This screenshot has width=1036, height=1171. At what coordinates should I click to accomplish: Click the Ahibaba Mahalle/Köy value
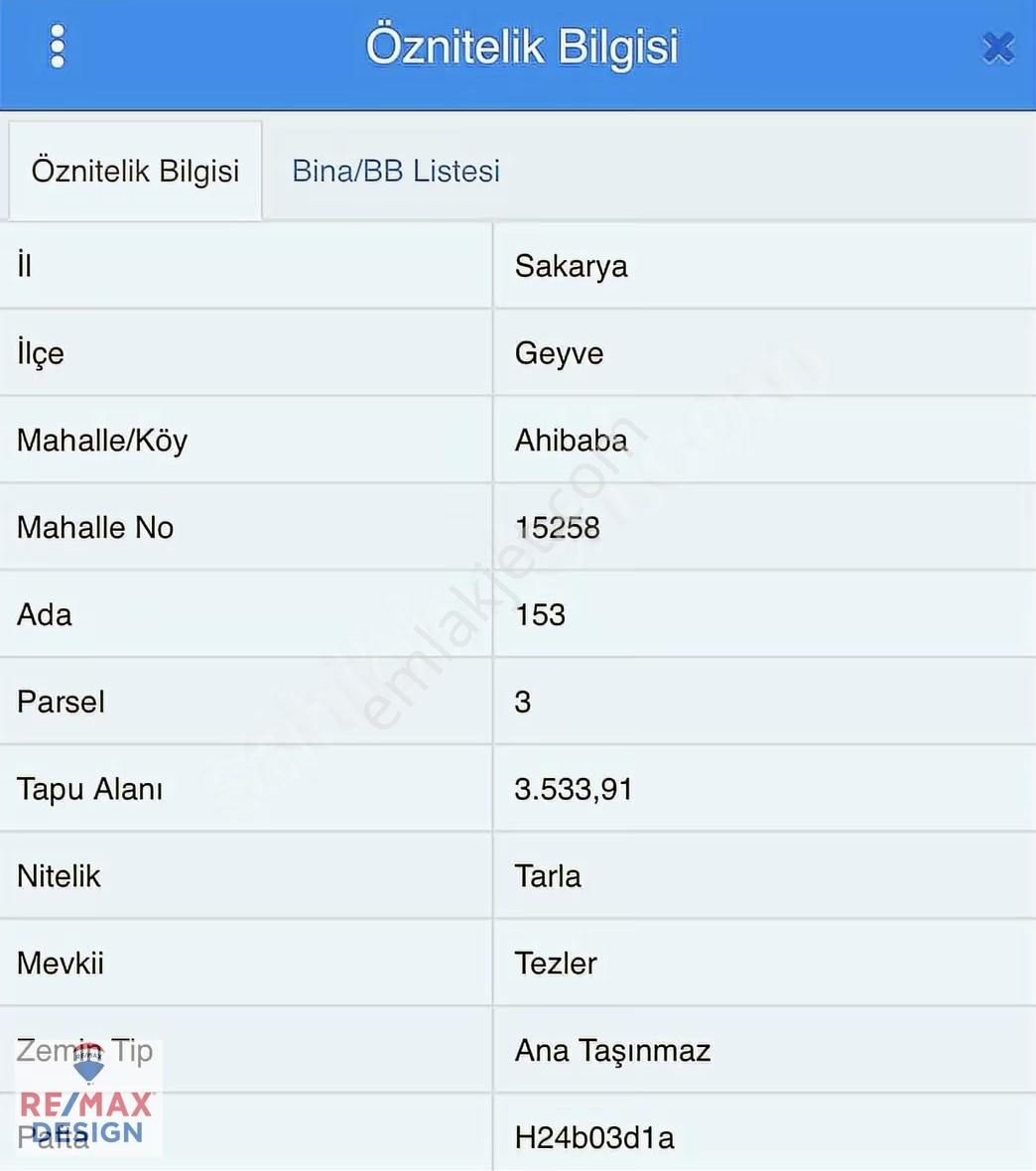click(573, 441)
